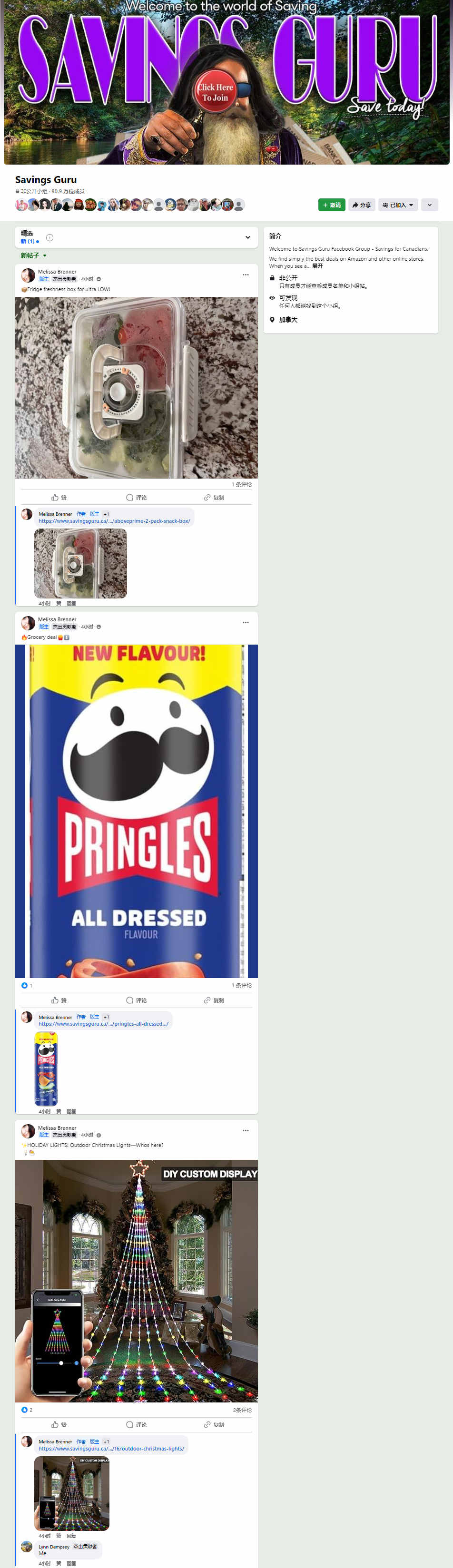Open options menu on HOLIDAY LIGHTS post
The image size is (453, 1568).
(246, 1130)
